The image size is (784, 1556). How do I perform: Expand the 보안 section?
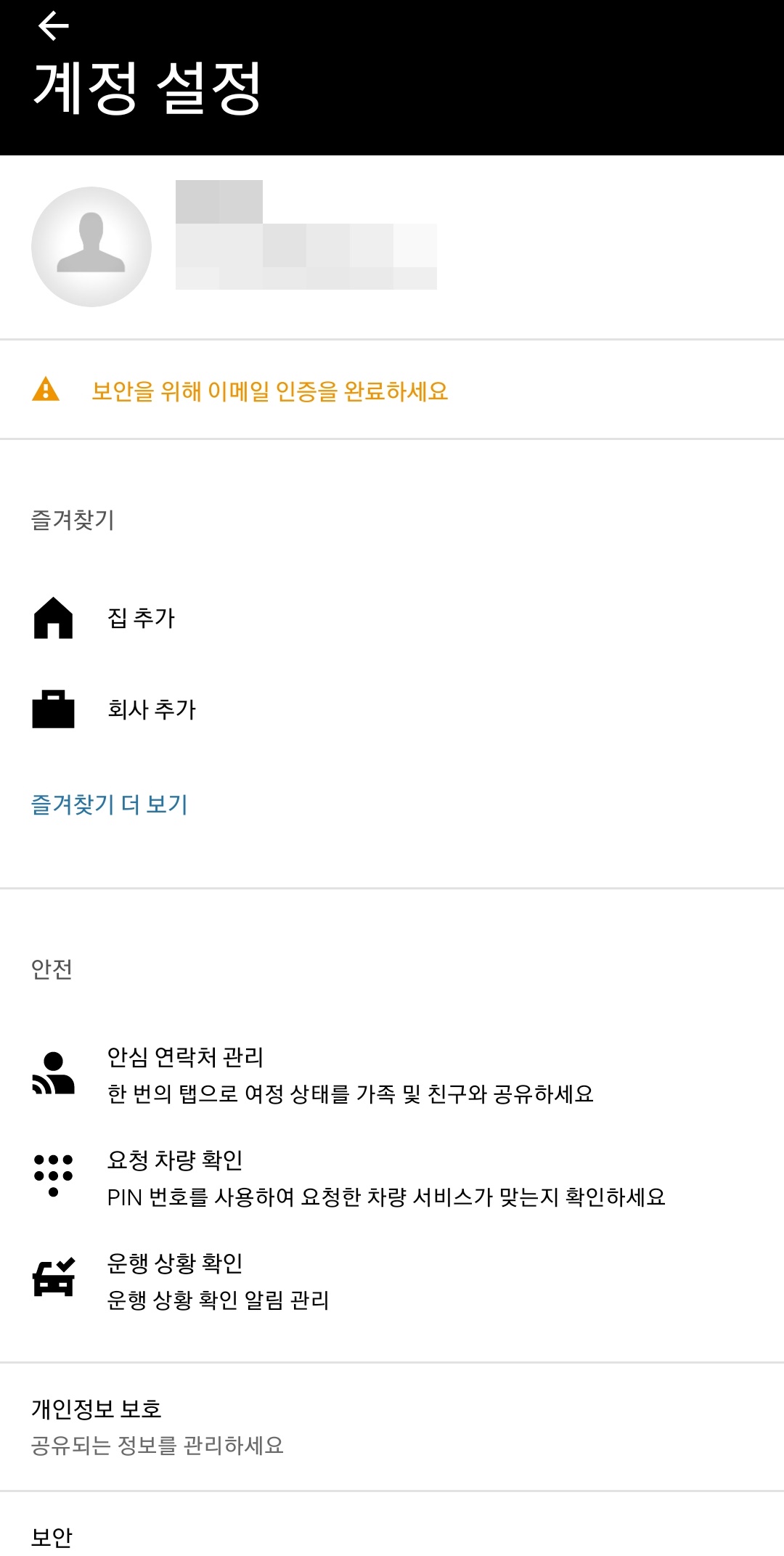point(51,1528)
